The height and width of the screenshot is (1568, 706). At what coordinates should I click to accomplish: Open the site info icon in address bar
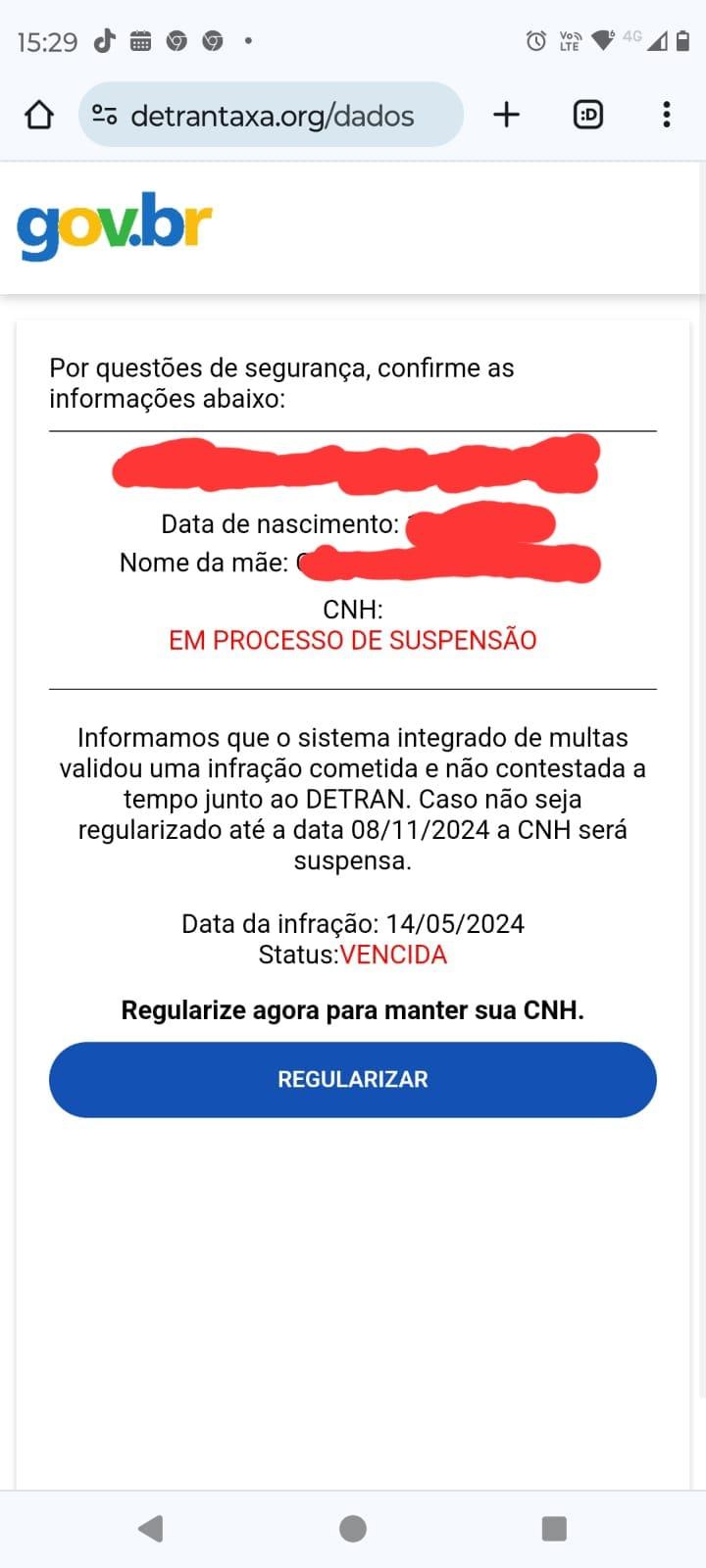coord(104,115)
